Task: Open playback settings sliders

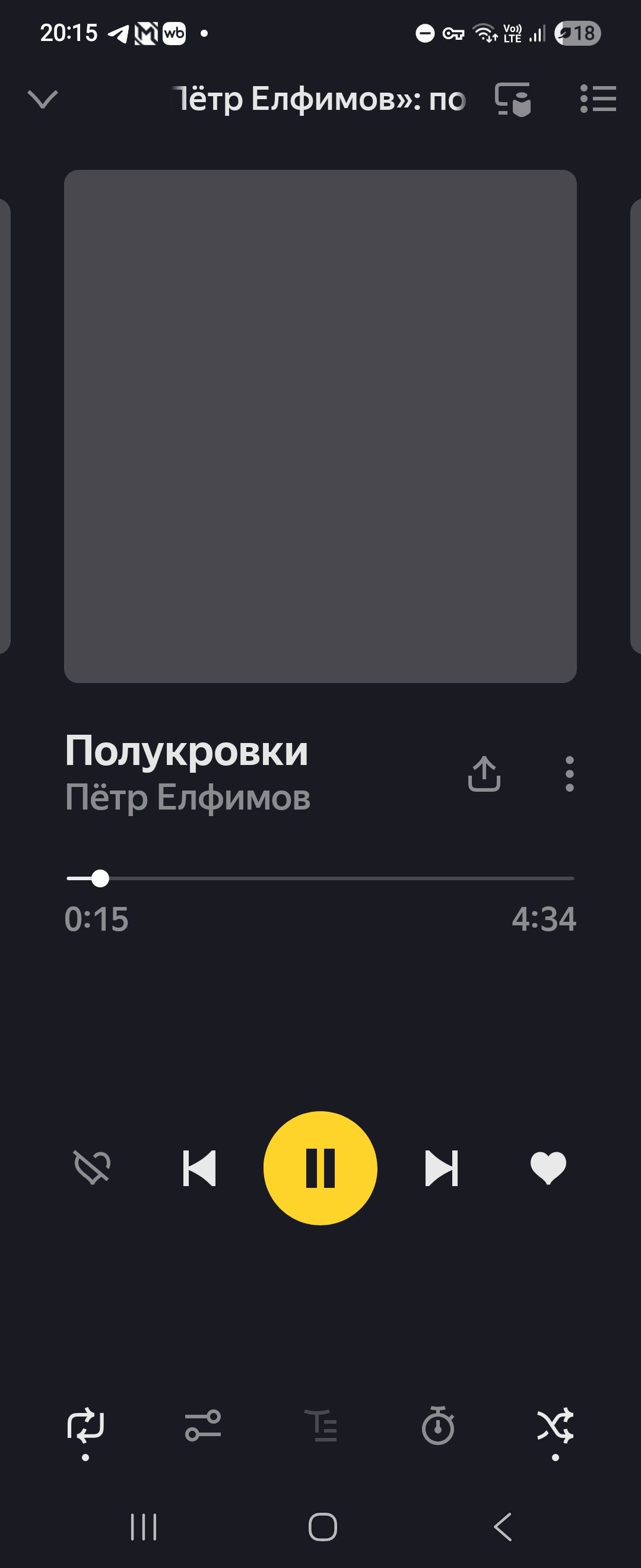Action: point(203,1425)
